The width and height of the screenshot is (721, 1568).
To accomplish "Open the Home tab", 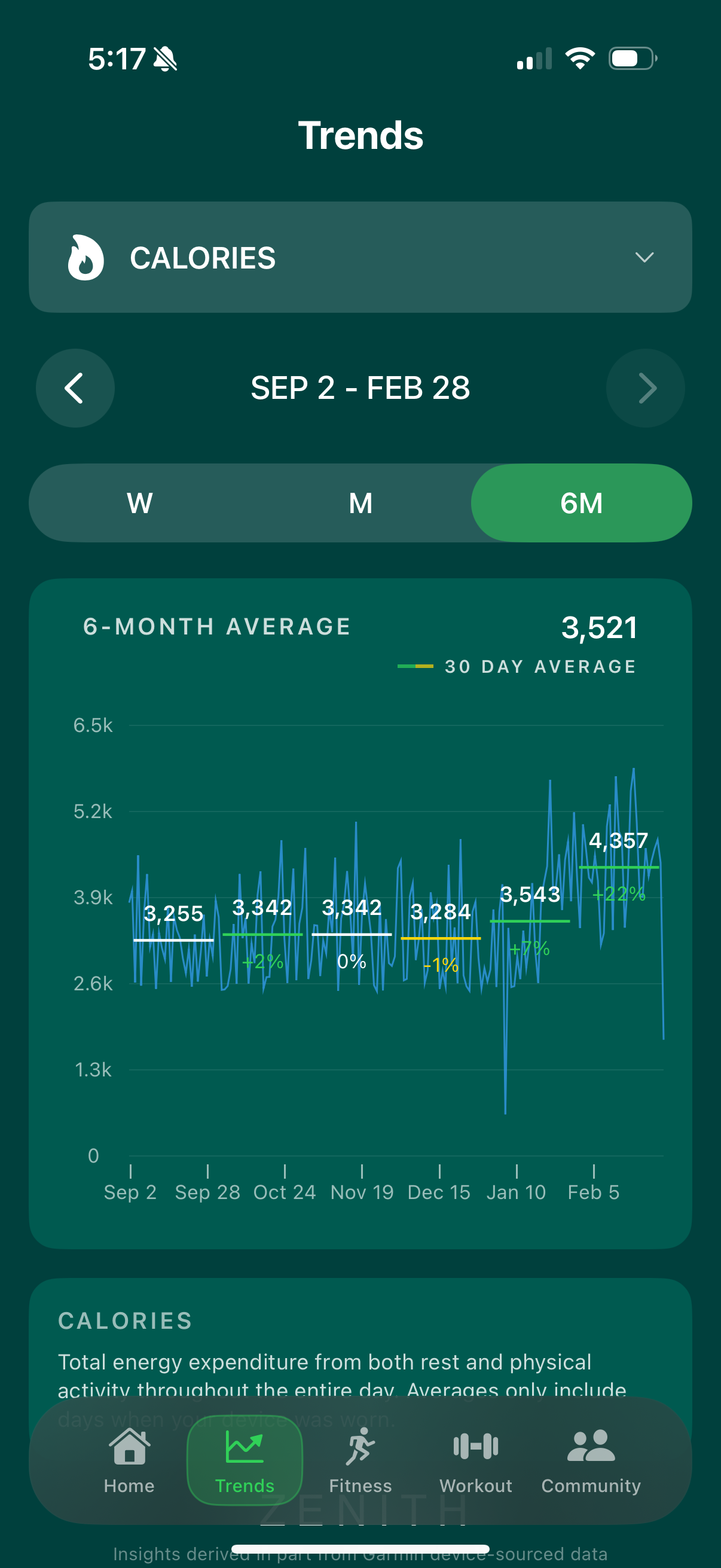I will 129,1461.
